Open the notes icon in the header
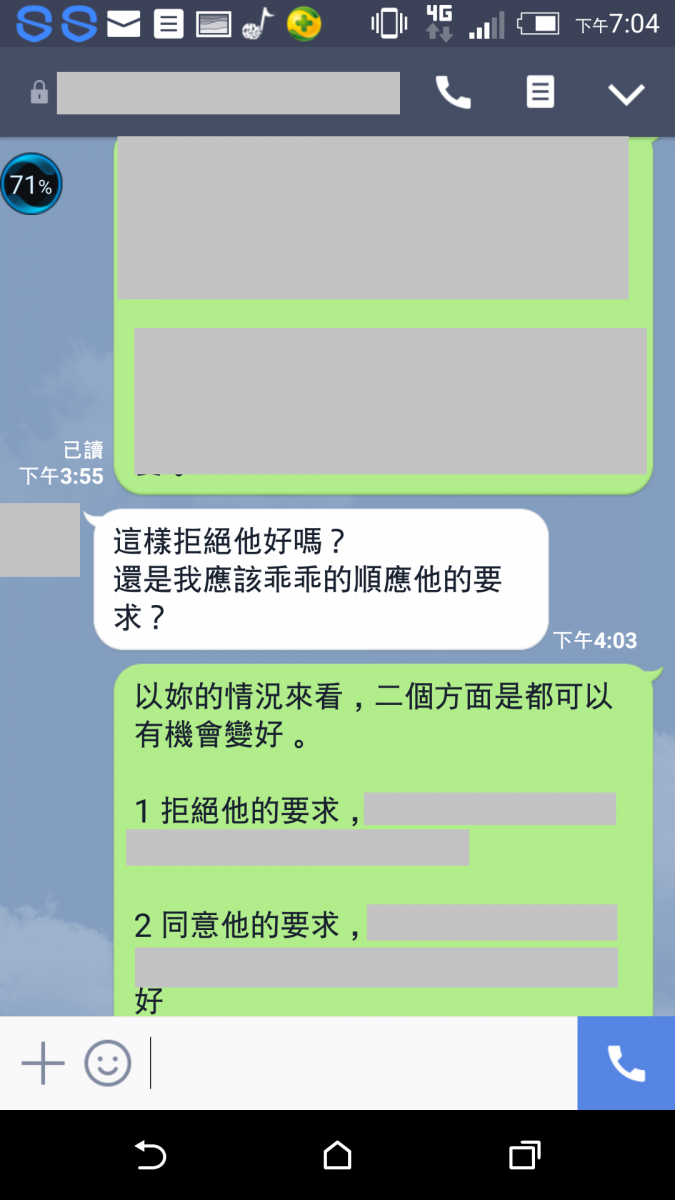Screen dimensions: 675x1200 pos(540,93)
